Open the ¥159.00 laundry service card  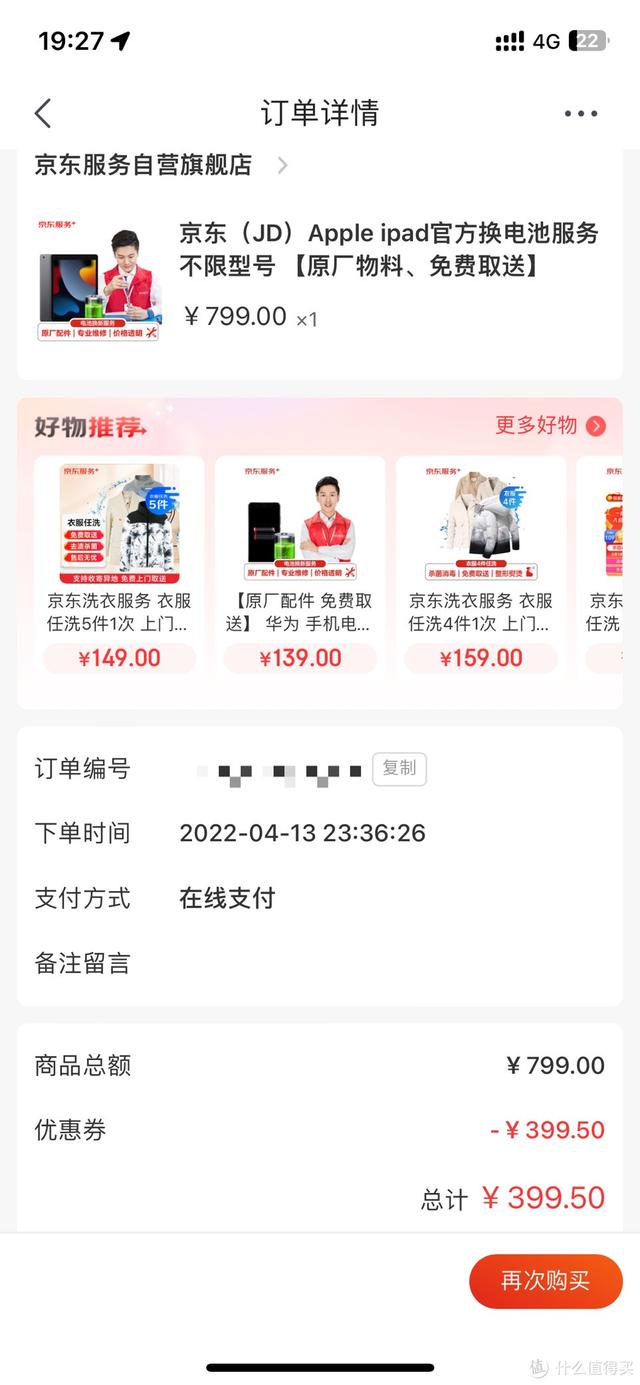(480, 567)
